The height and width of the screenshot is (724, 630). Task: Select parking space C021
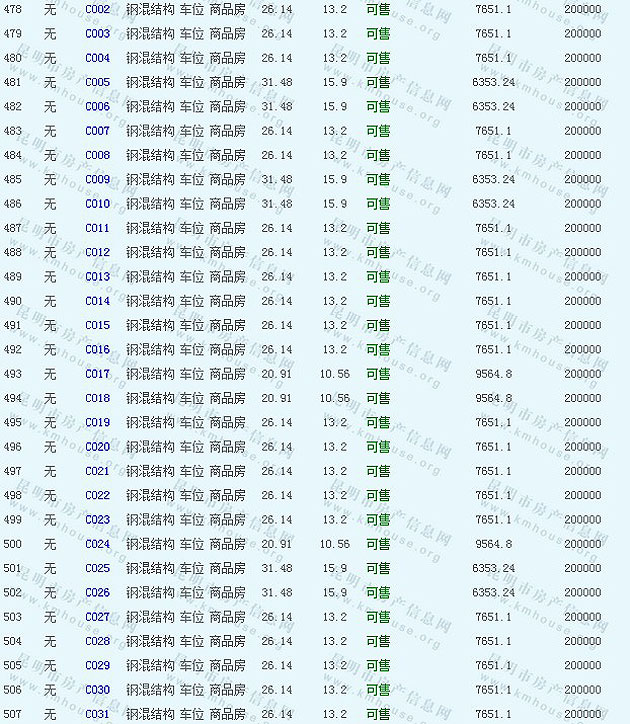pyautogui.click(x=97, y=471)
